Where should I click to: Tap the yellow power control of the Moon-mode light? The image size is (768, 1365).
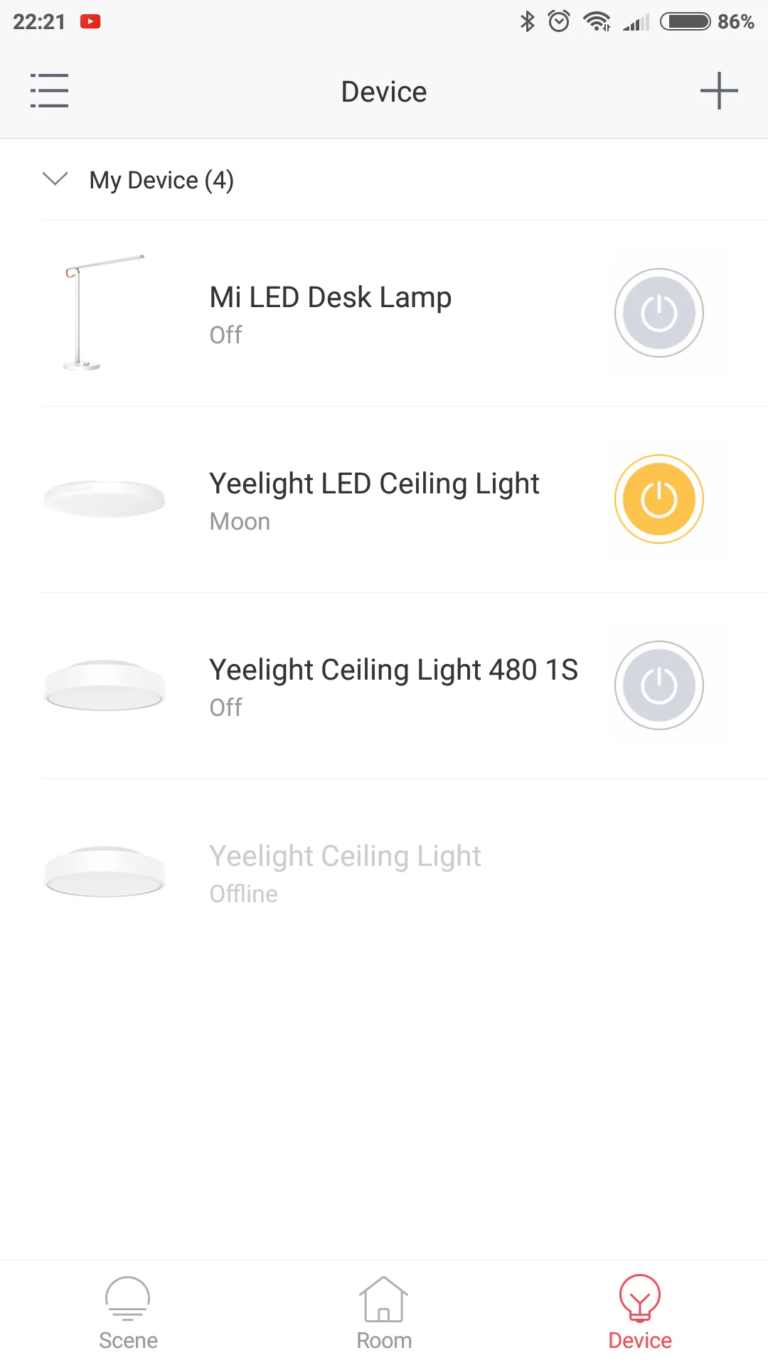tap(659, 498)
